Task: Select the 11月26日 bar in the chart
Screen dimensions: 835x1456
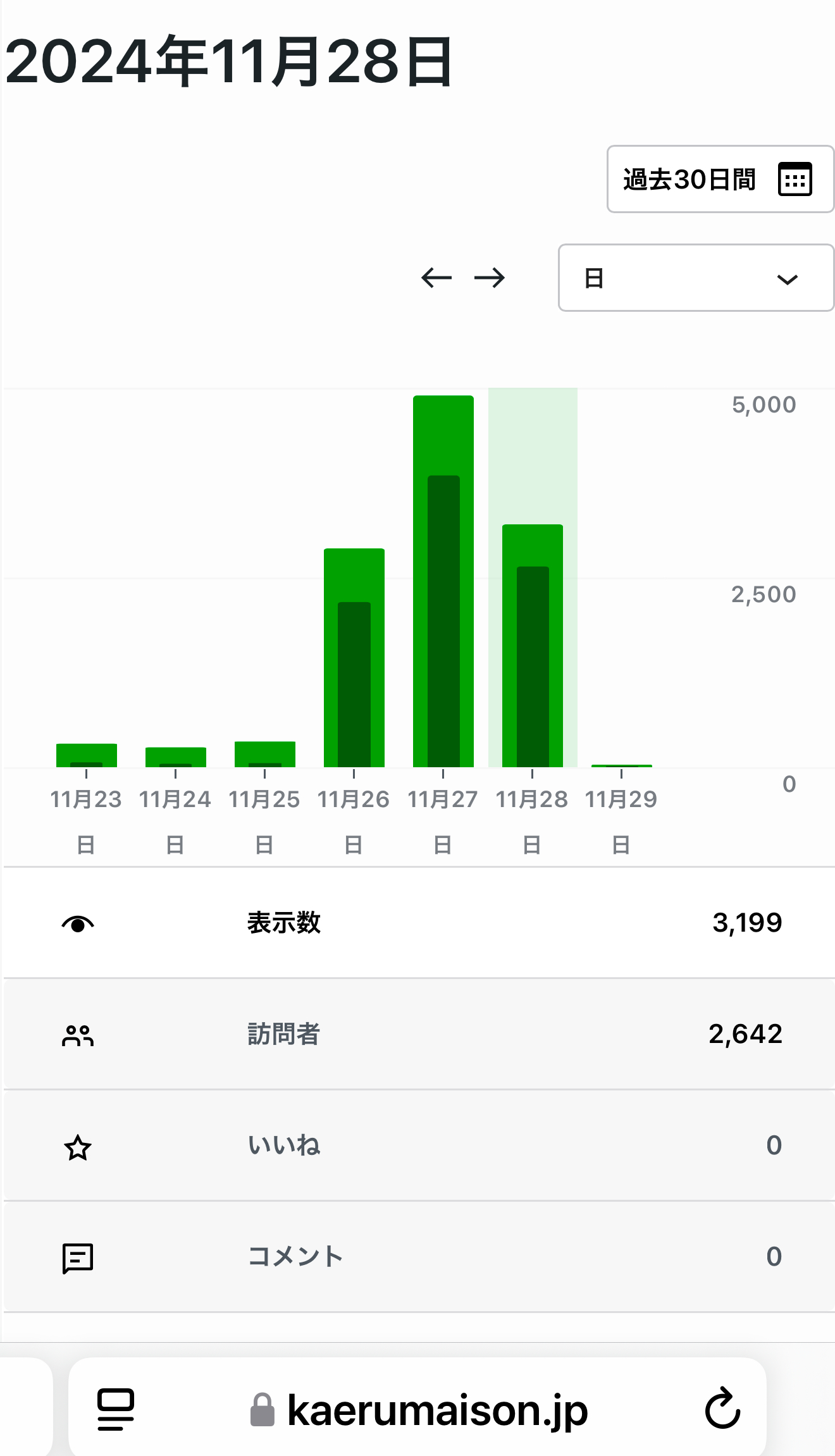Action: tap(354, 658)
